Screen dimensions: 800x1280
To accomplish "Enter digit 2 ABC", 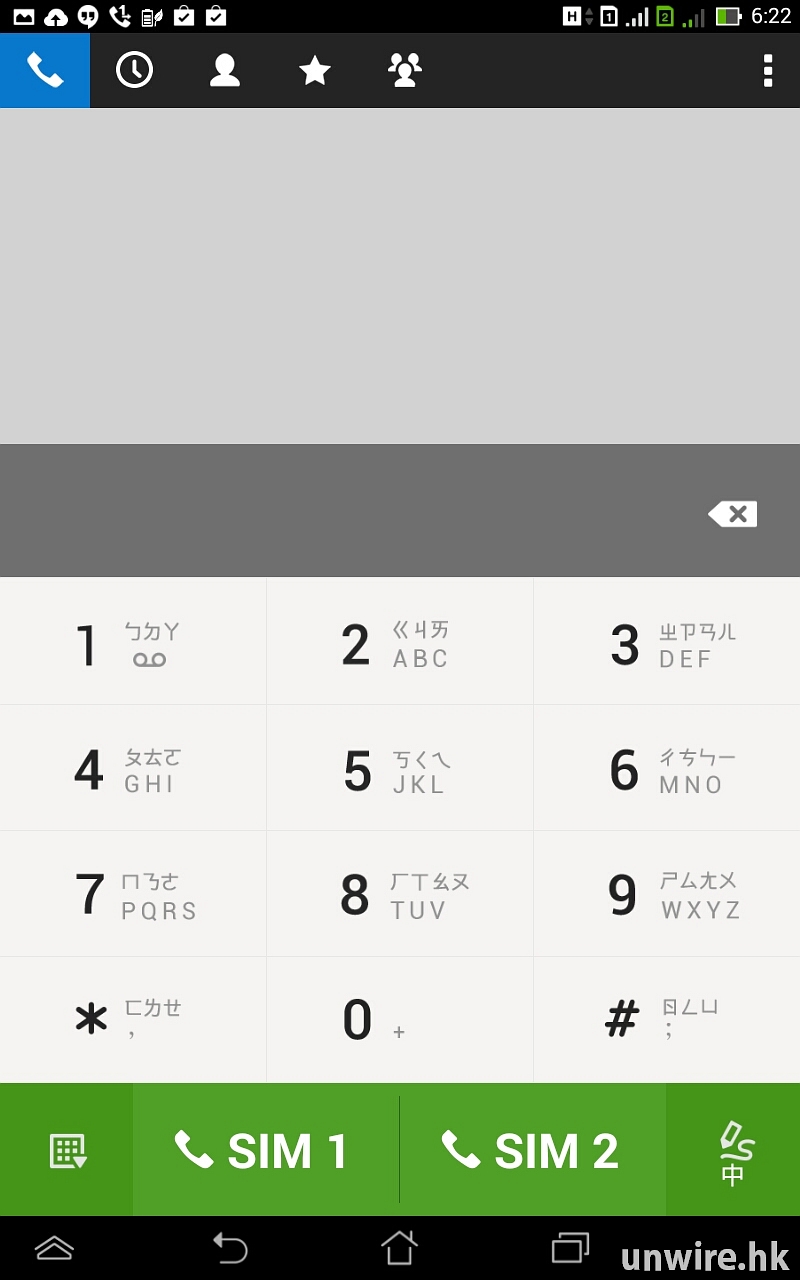I will point(400,642).
